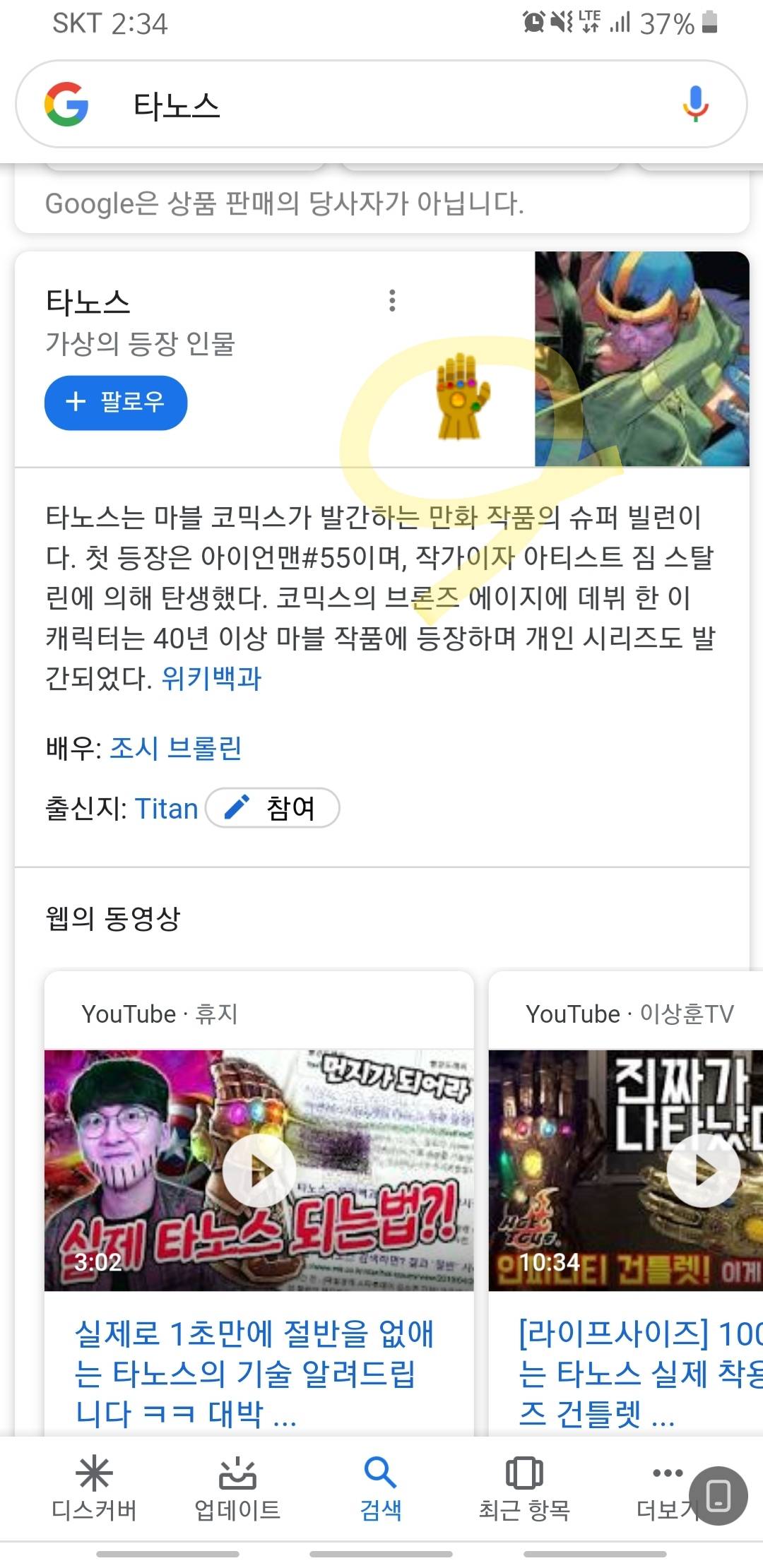
Task: Switch to the 업데이트 tab
Action: [x=237, y=1488]
